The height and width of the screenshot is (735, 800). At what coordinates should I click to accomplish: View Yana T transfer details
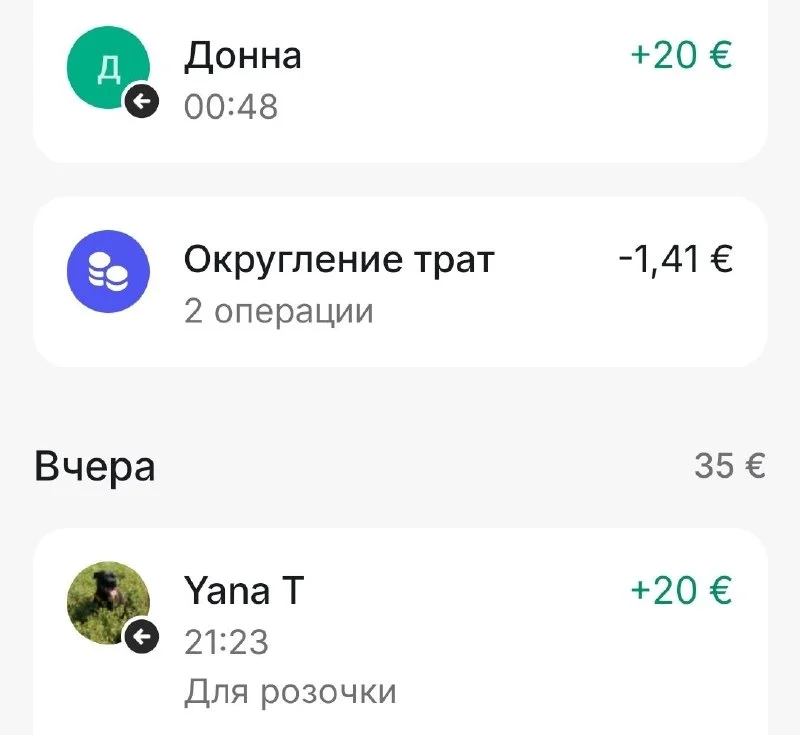point(400,630)
